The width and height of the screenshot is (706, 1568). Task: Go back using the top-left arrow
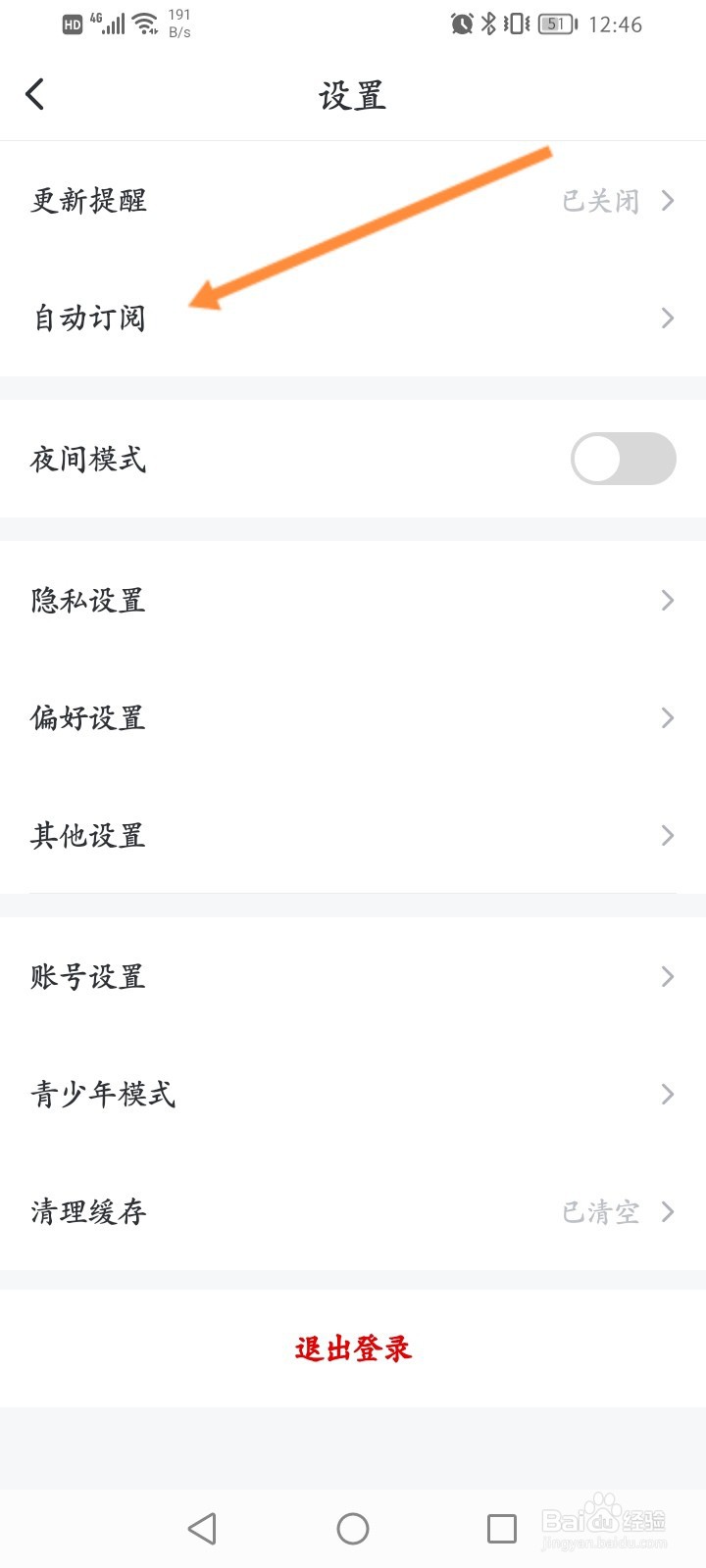(x=35, y=95)
